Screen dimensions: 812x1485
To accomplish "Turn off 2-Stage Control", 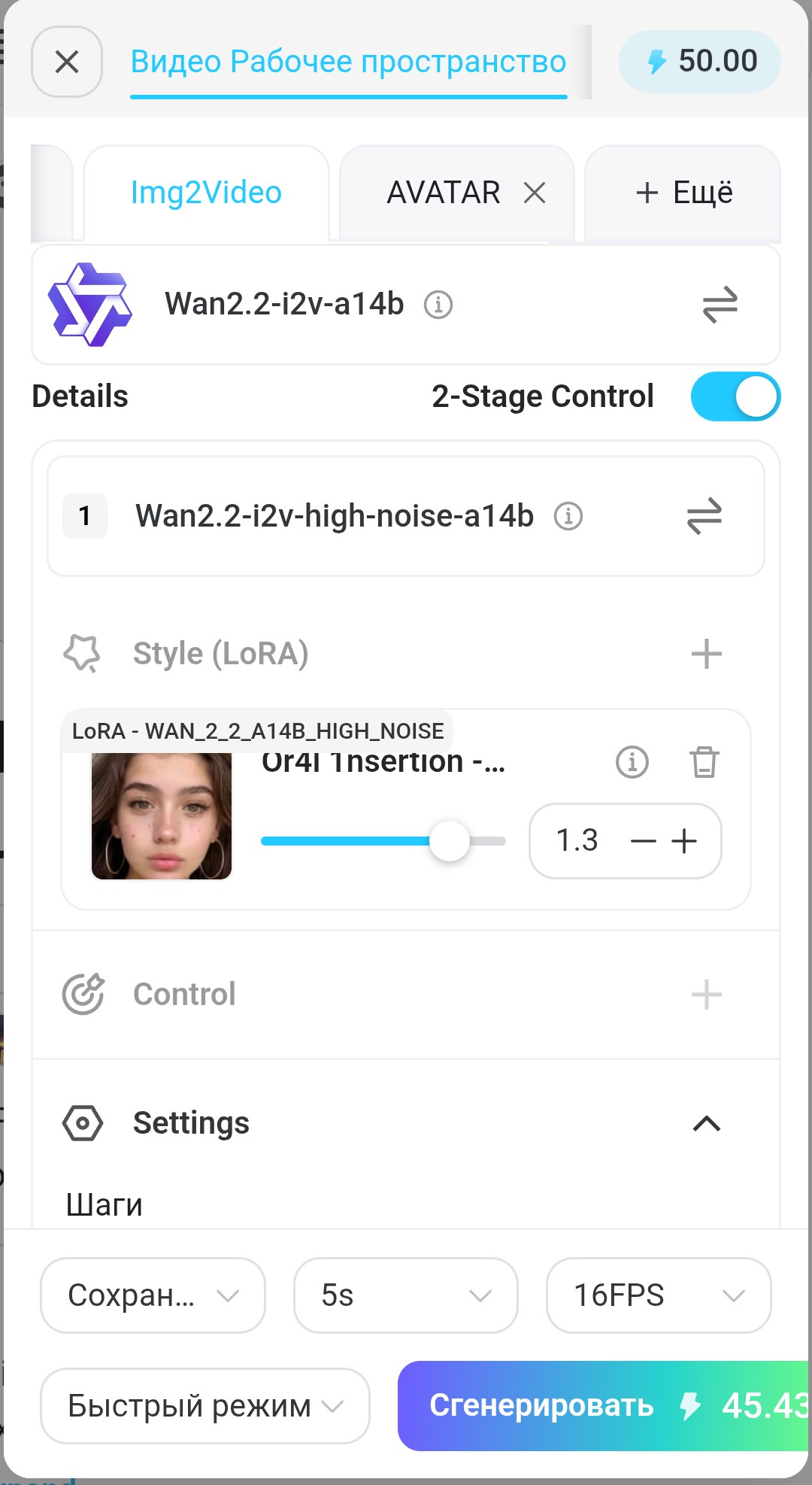I will (735, 396).
